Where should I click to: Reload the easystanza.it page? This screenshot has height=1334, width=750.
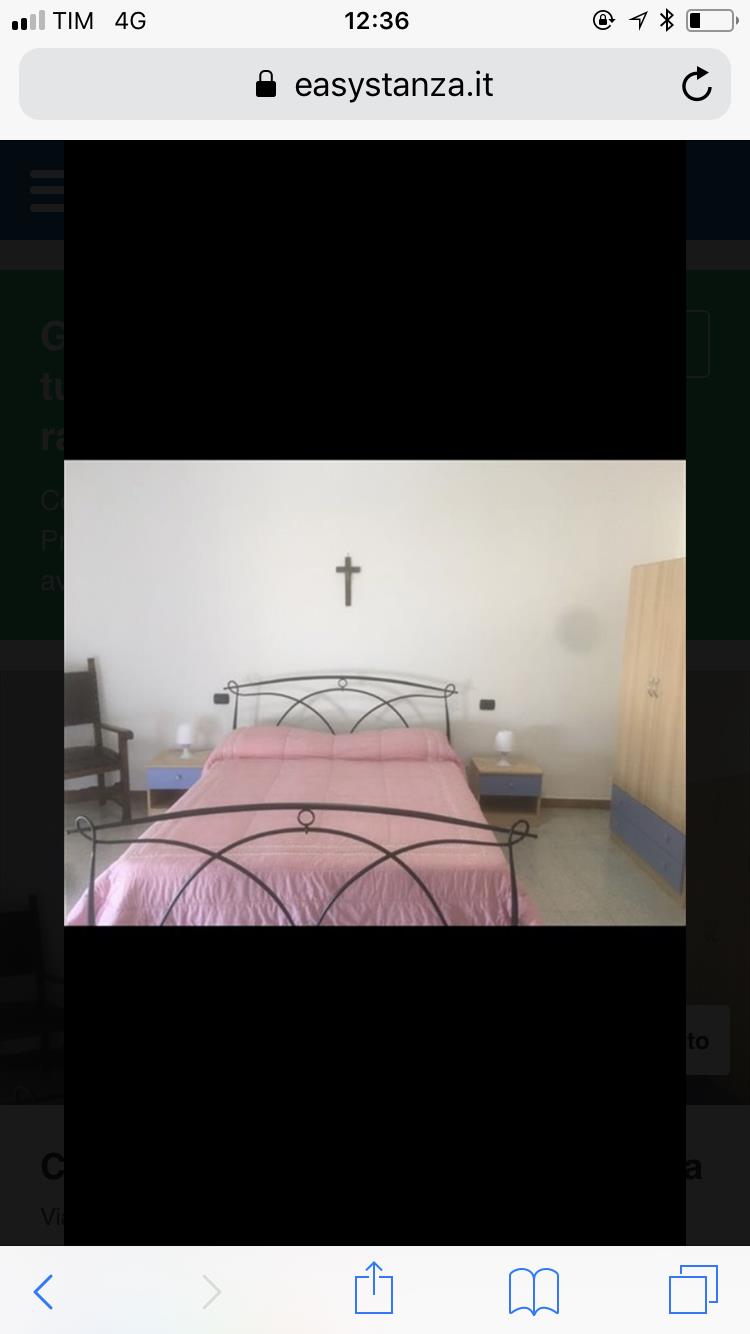pyautogui.click(x=697, y=84)
